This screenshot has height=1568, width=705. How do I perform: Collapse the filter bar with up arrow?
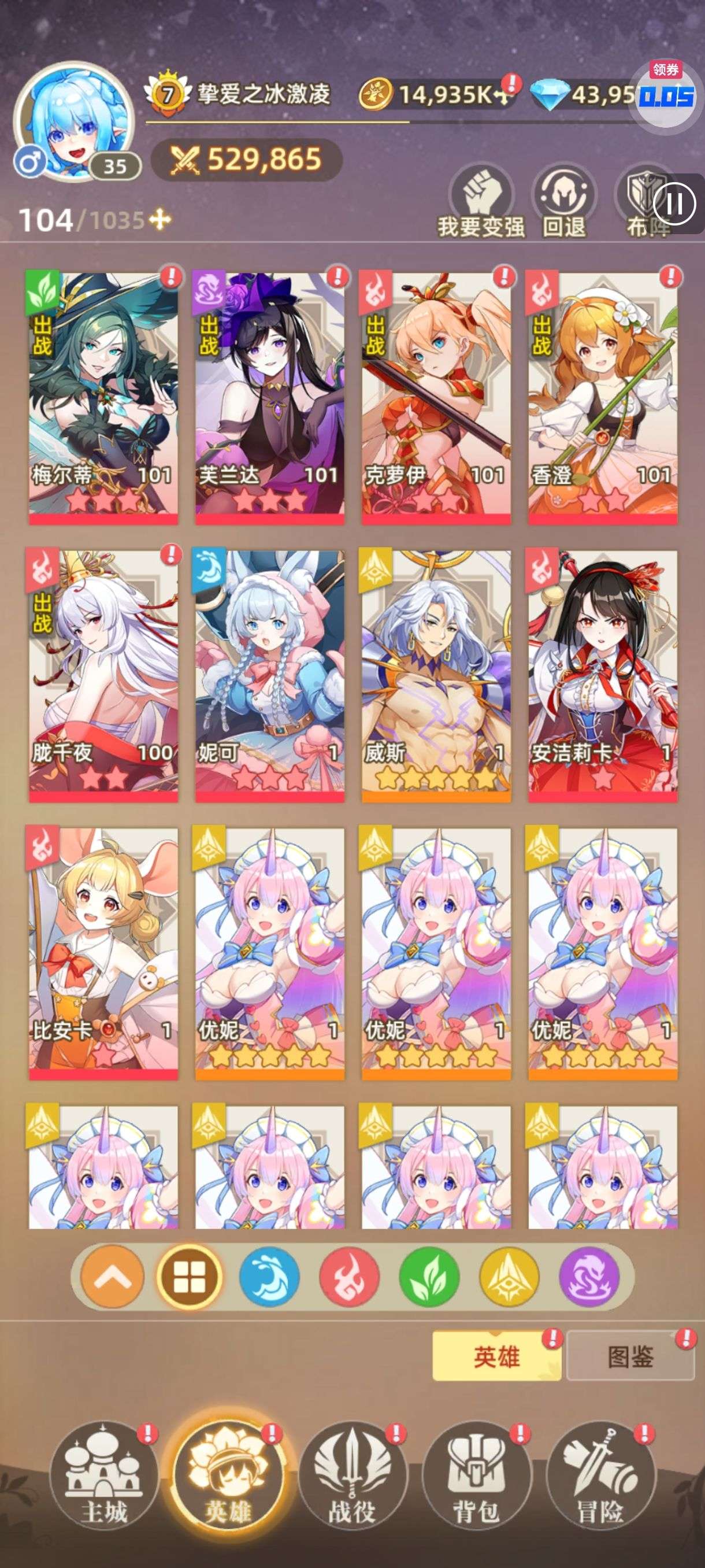[112, 1277]
